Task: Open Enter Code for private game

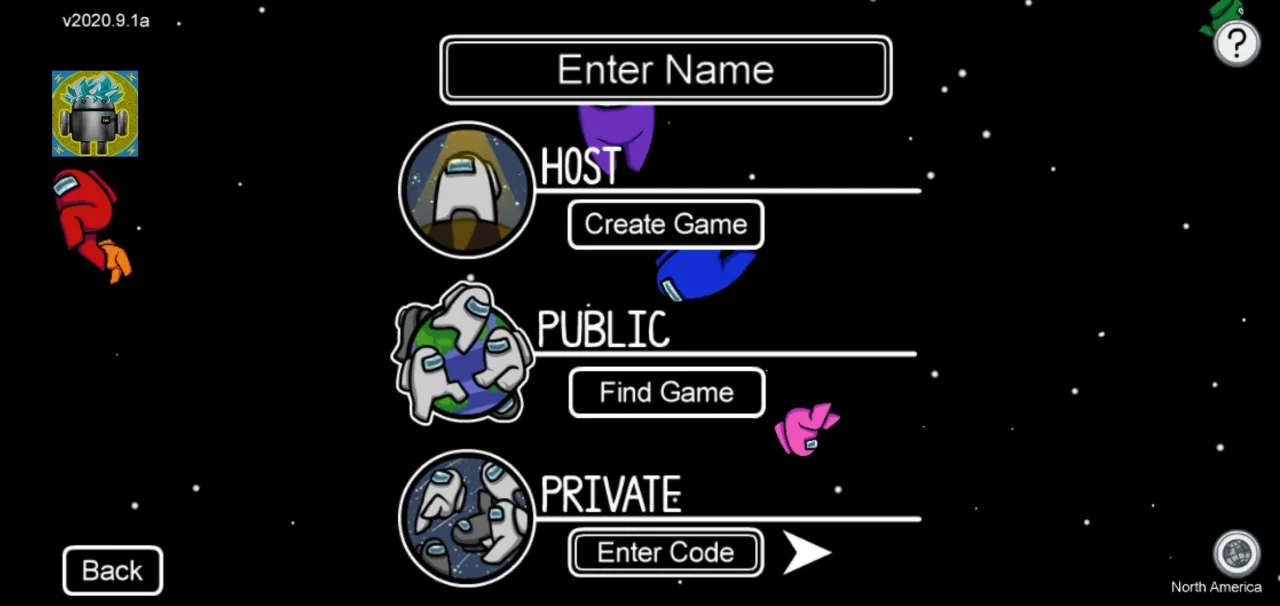Action: [666, 552]
